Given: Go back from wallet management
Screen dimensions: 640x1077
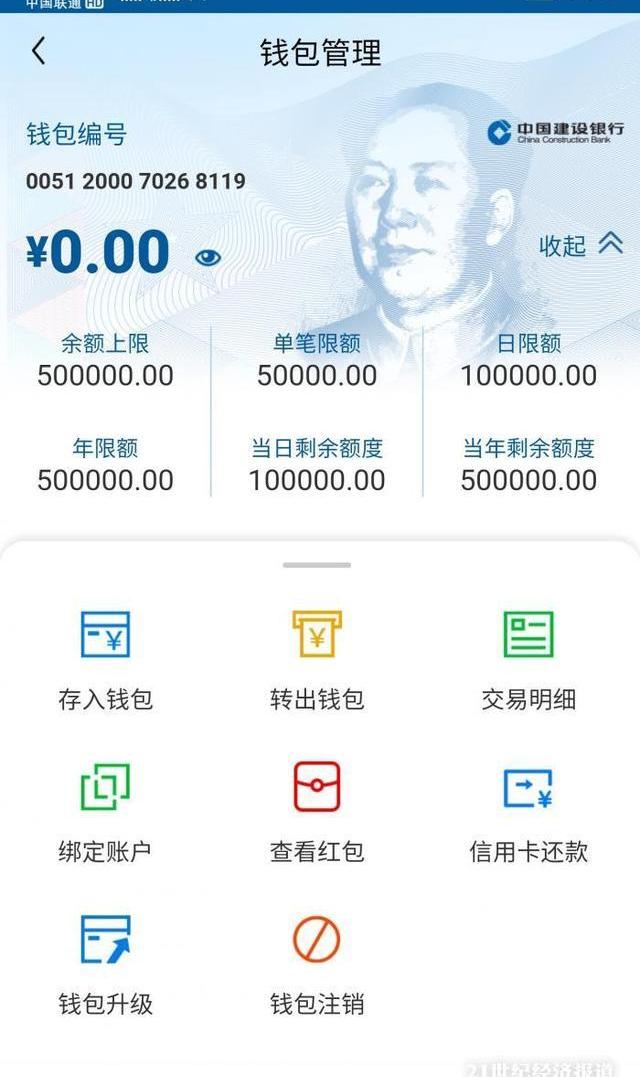Looking at the screenshot, I should pyautogui.click(x=39, y=51).
